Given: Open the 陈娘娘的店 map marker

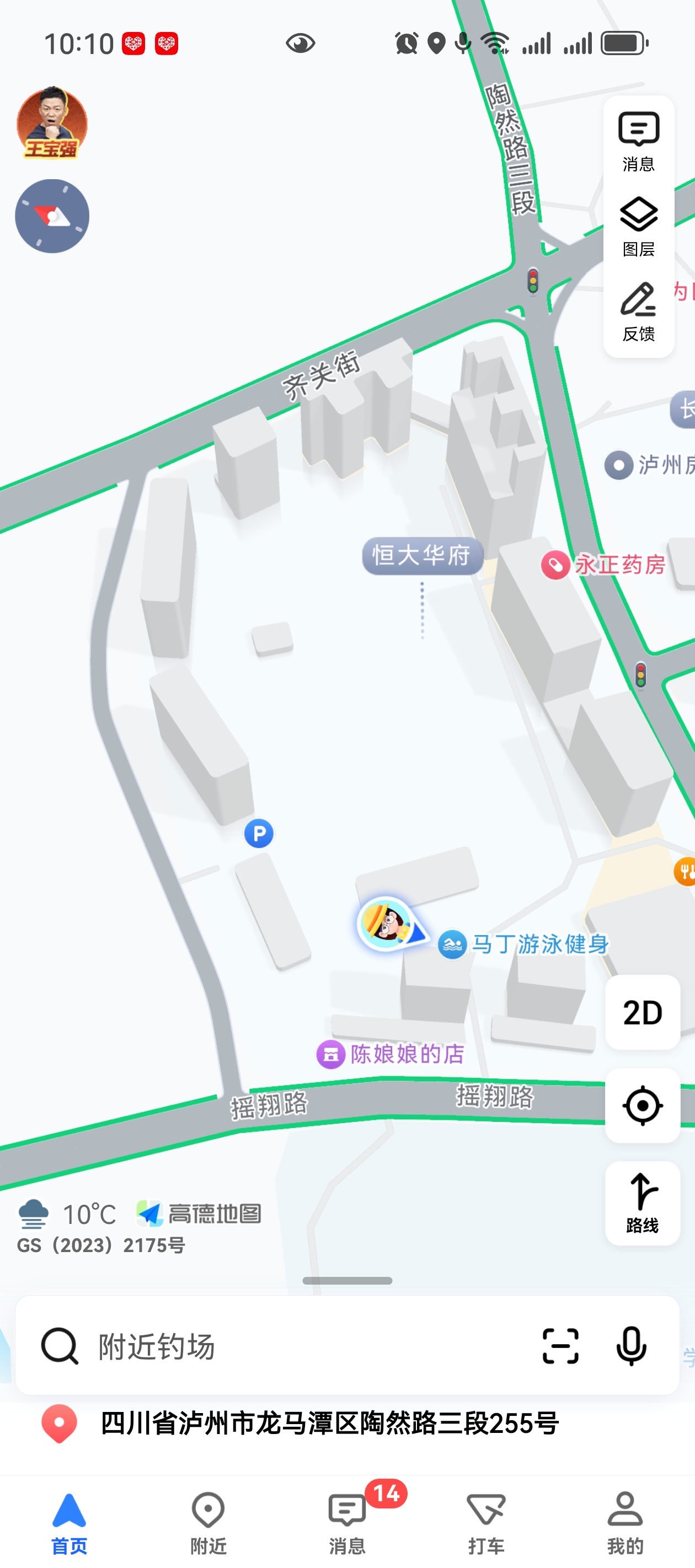Looking at the screenshot, I should coord(391,1054).
